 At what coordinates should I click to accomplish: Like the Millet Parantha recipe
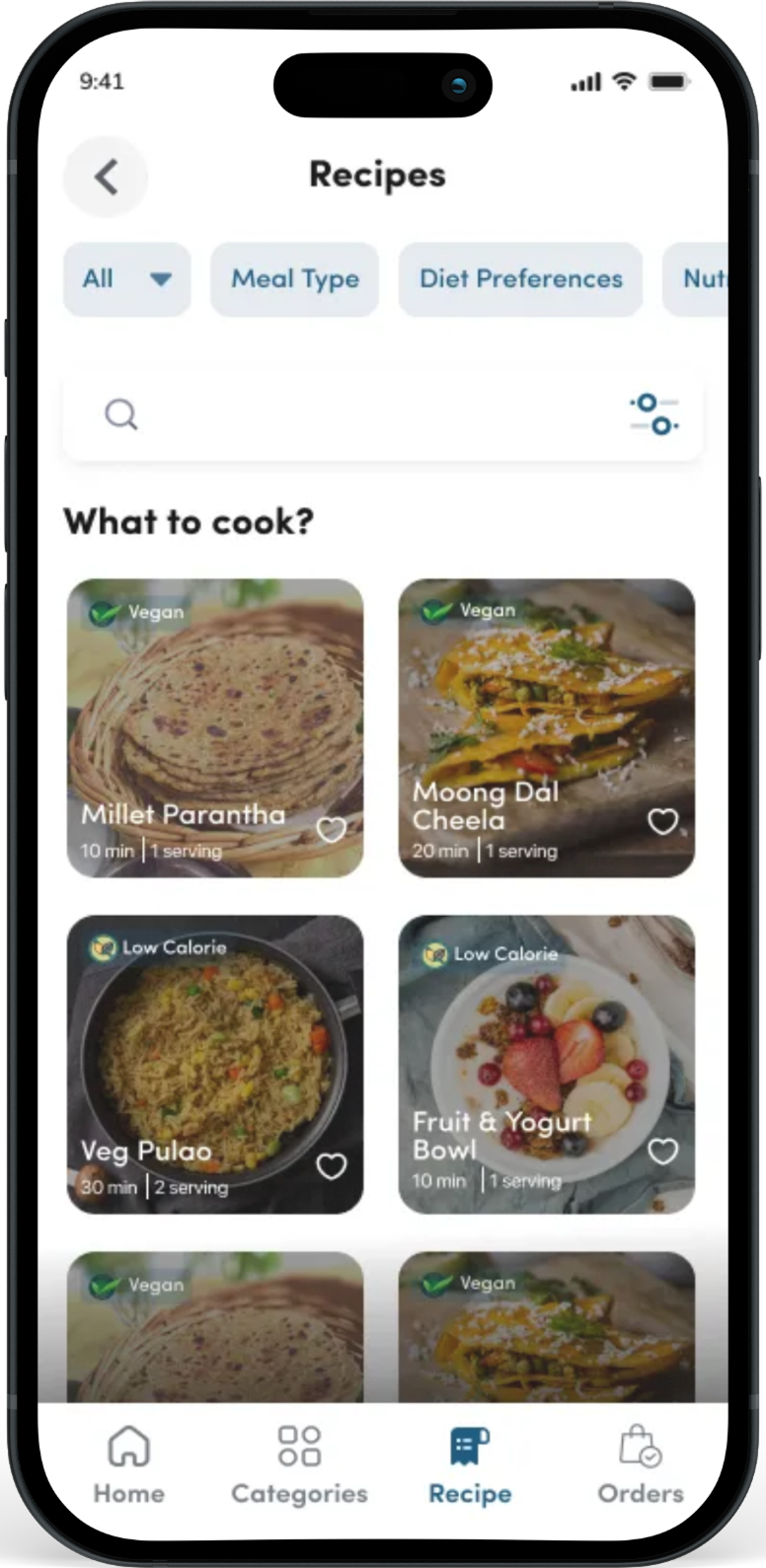(x=332, y=829)
